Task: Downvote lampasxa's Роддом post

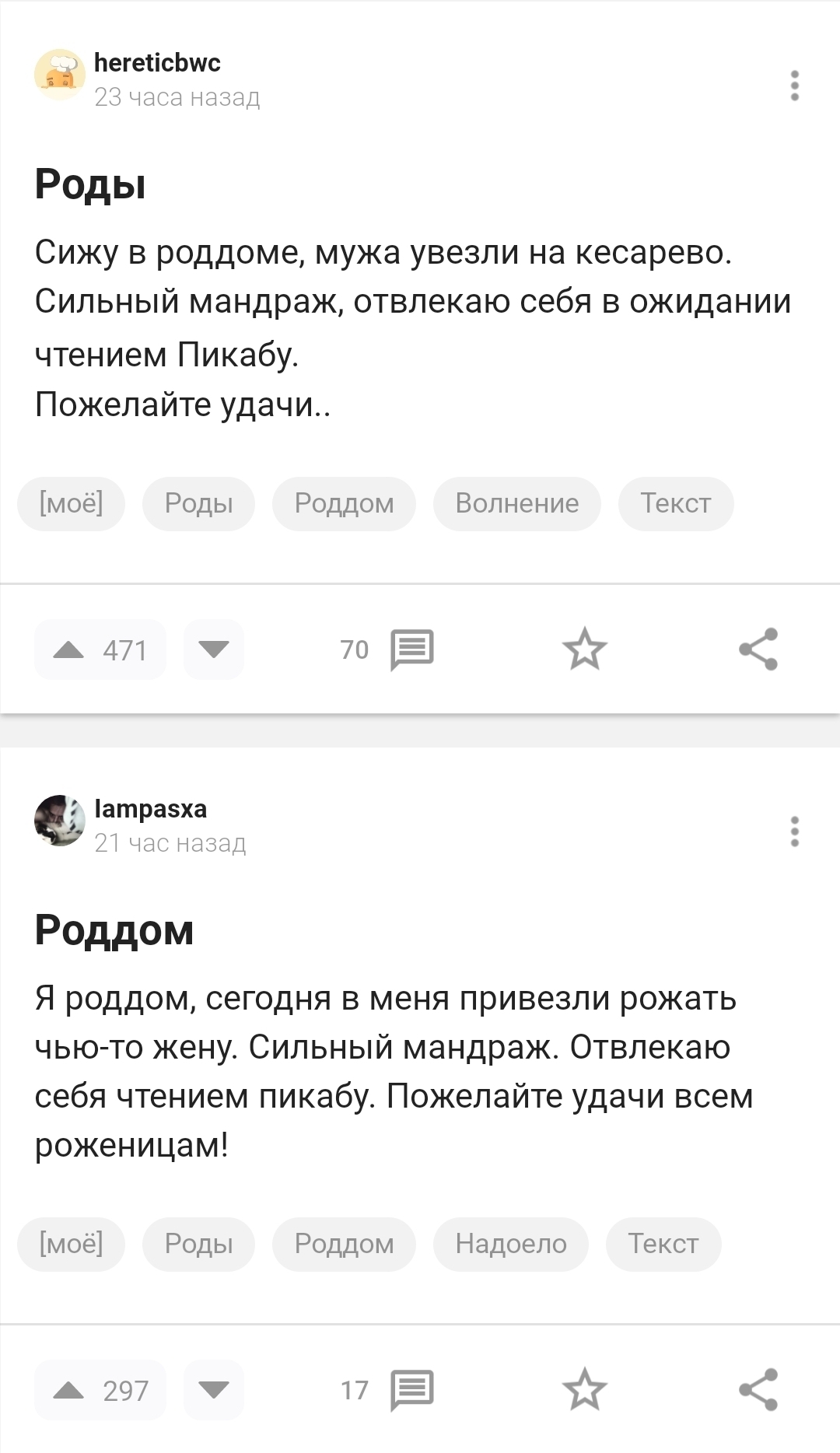Action: (x=214, y=1390)
